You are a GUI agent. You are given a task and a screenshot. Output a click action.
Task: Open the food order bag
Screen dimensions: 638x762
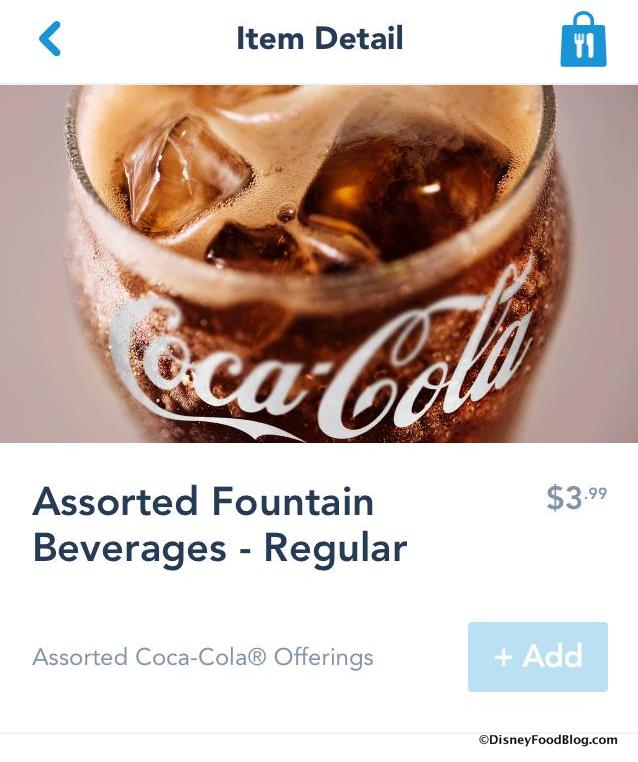[x=583, y=41]
